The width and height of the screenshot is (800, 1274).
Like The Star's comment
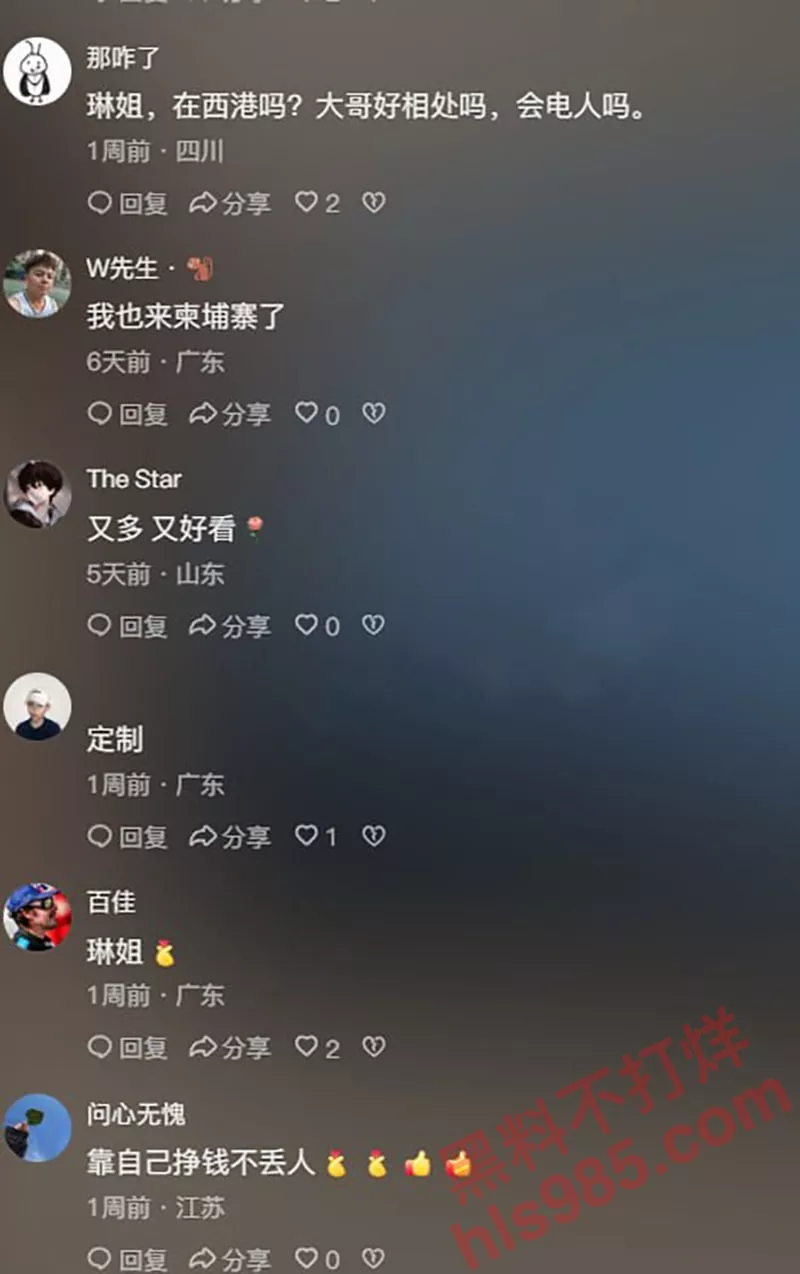tap(307, 625)
